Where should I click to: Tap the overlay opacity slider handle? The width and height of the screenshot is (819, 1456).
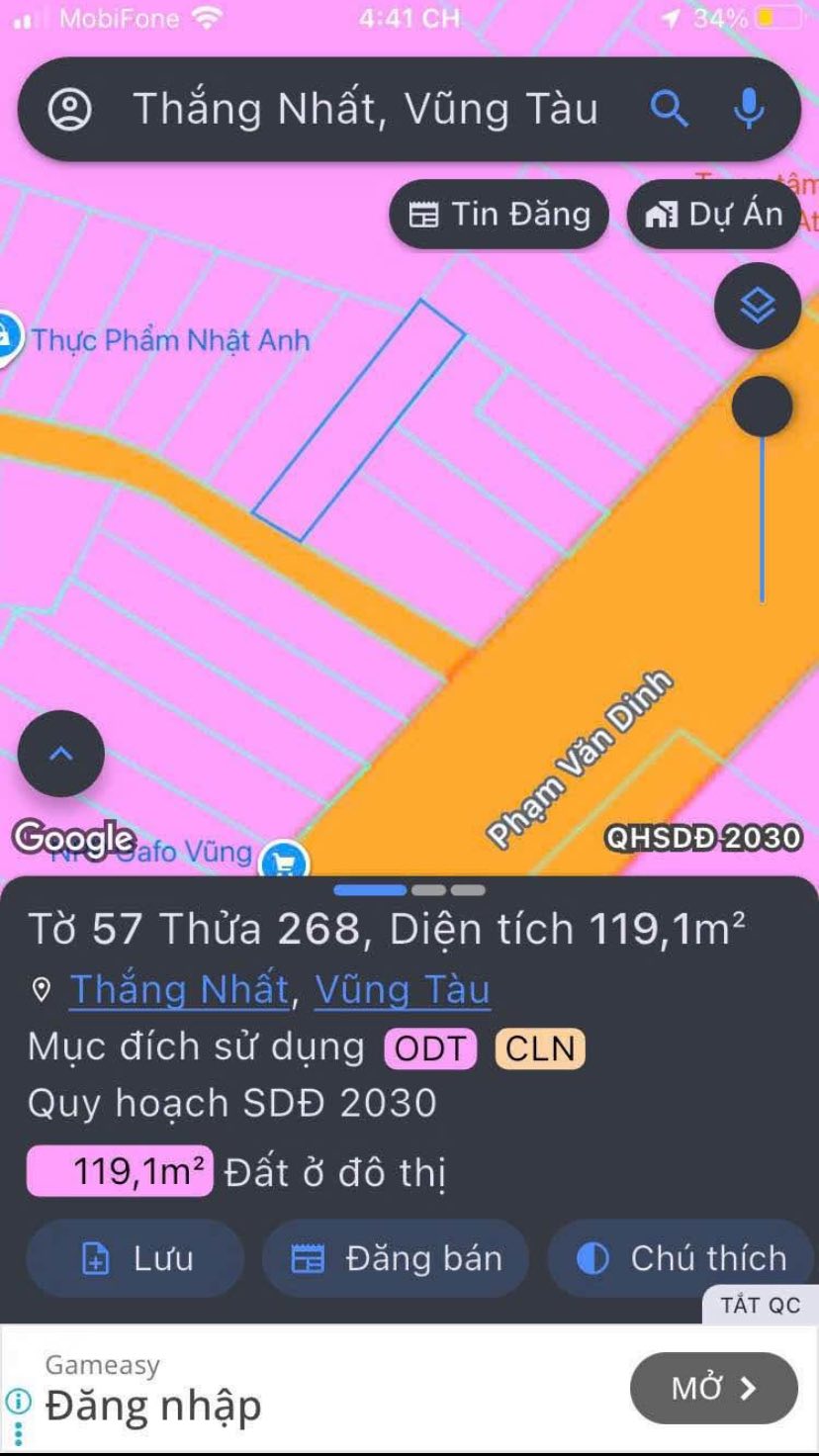762,407
